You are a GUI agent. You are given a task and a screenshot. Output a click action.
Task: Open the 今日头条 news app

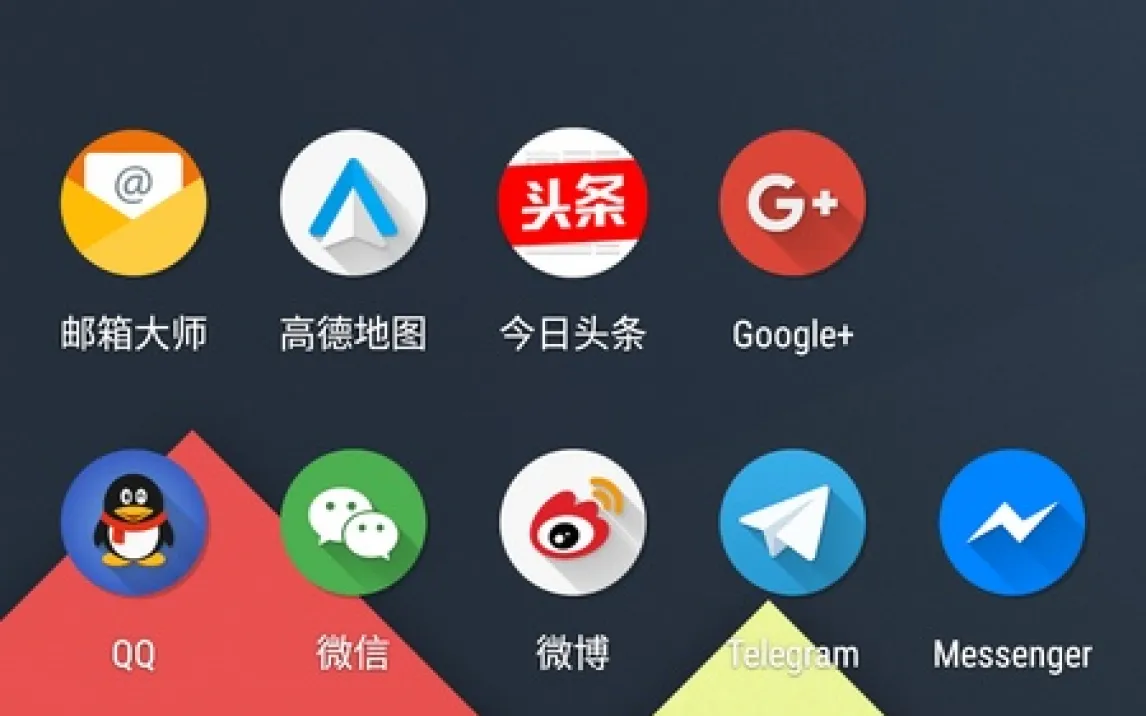click(573, 202)
